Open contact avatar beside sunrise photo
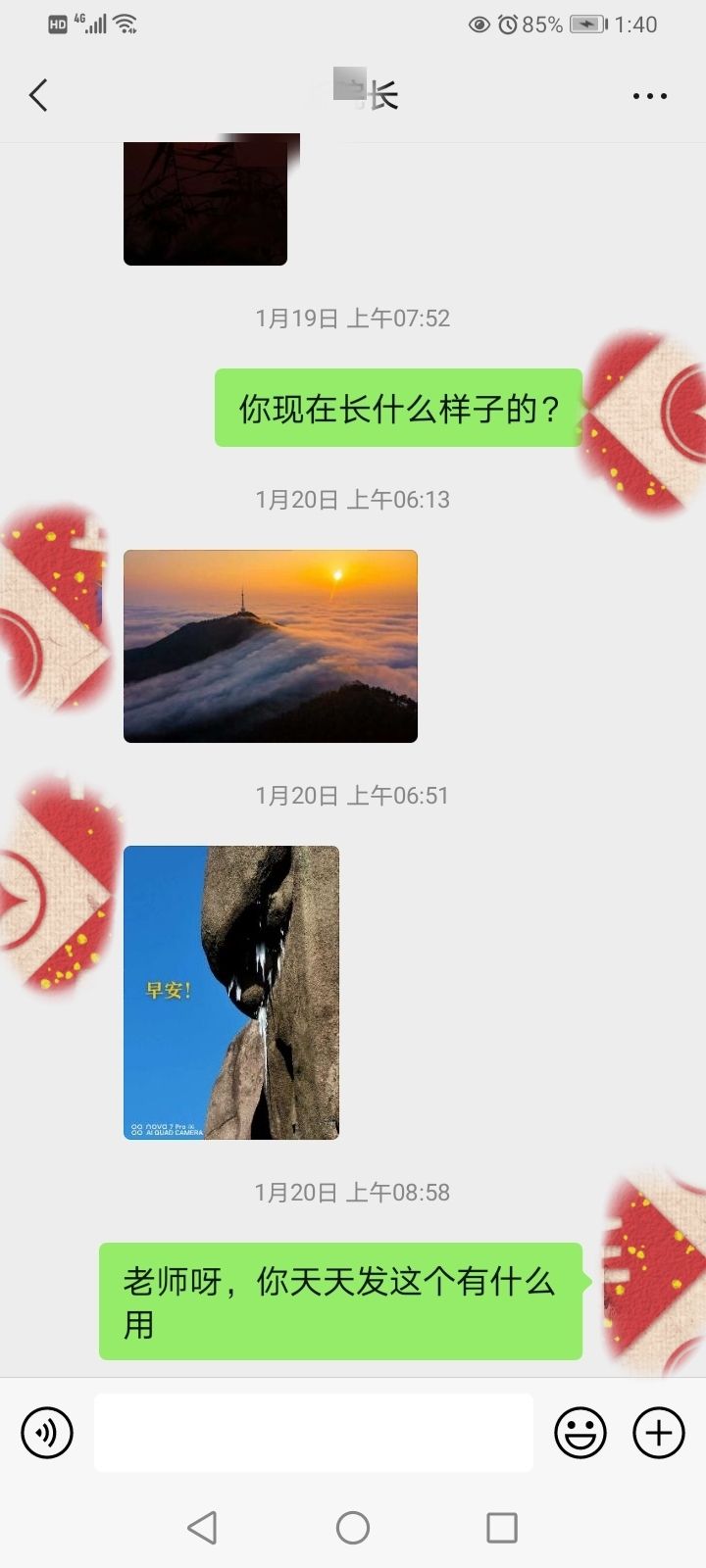Image resolution: width=706 pixels, height=1568 pixels. pyautogui.click(x=55, y=608)
